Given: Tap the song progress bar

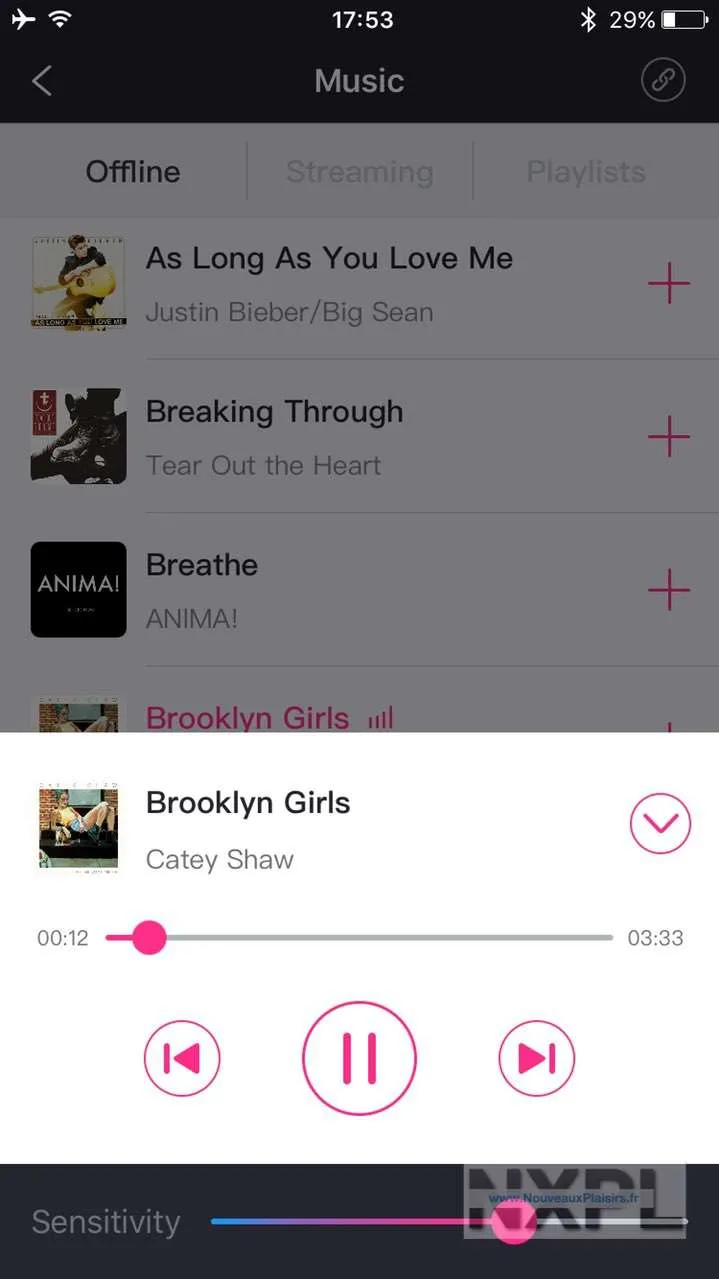Looking at the screenshot, I should [x=380, y=938].
